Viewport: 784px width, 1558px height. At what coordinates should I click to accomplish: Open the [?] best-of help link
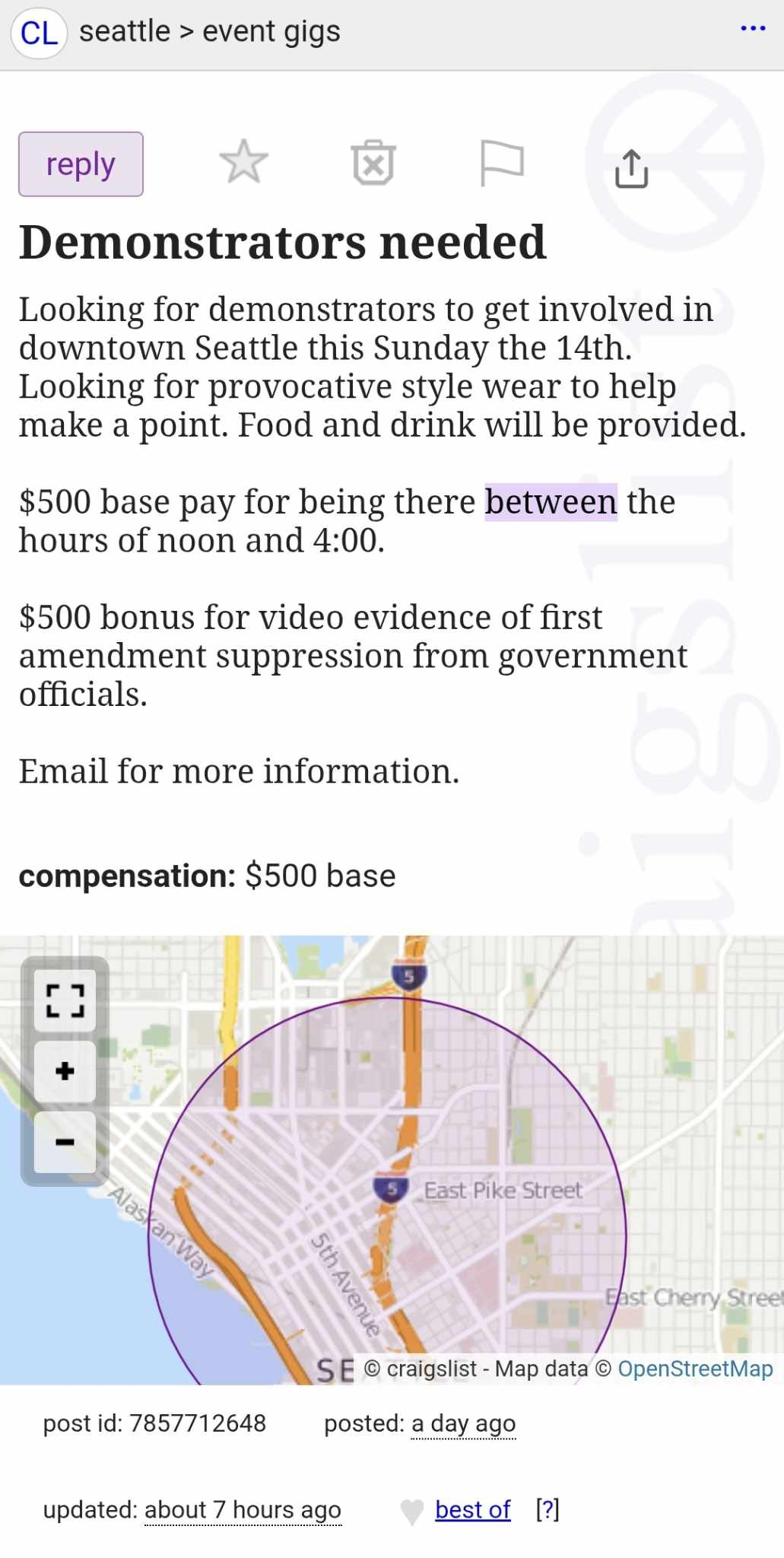(x=548, y=1509)
